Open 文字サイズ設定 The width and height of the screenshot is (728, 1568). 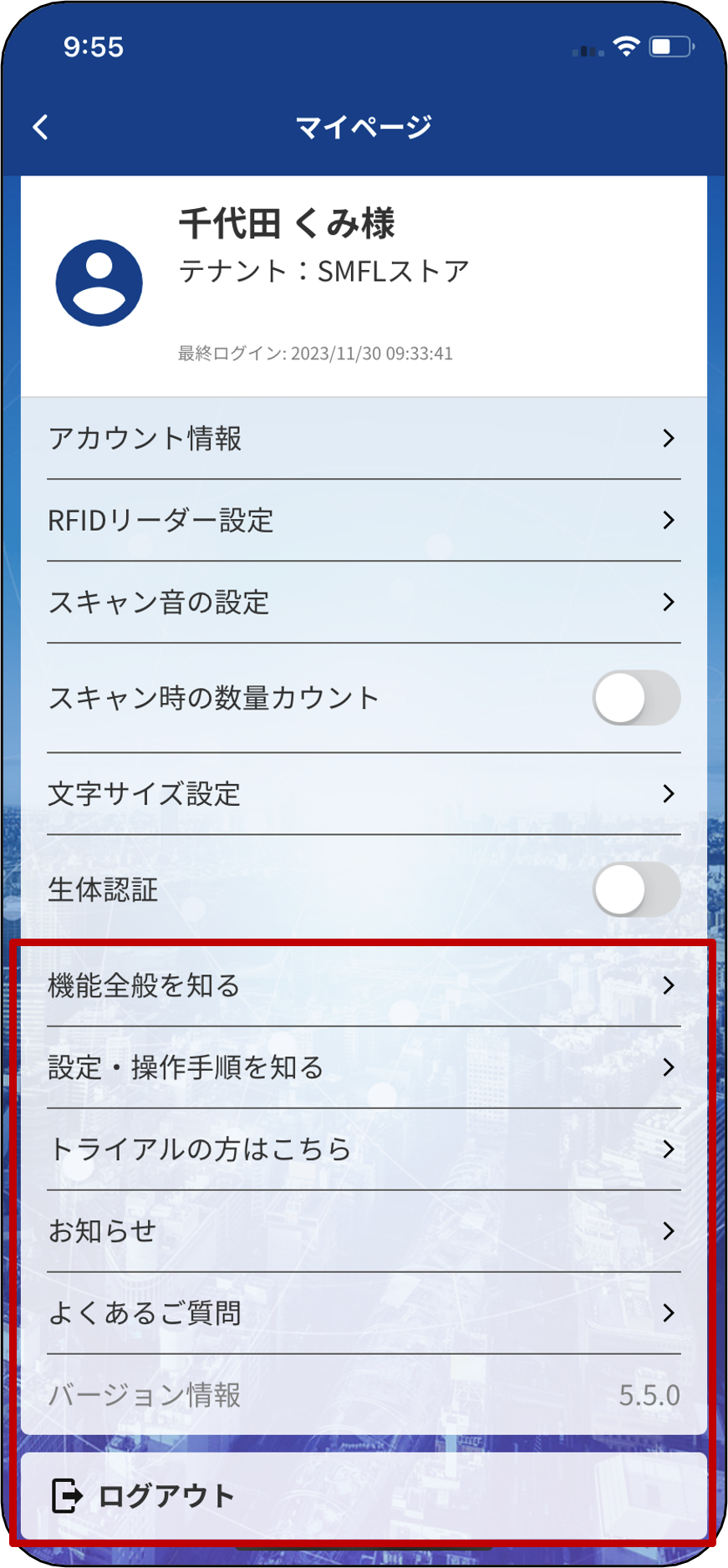point(364,793)
